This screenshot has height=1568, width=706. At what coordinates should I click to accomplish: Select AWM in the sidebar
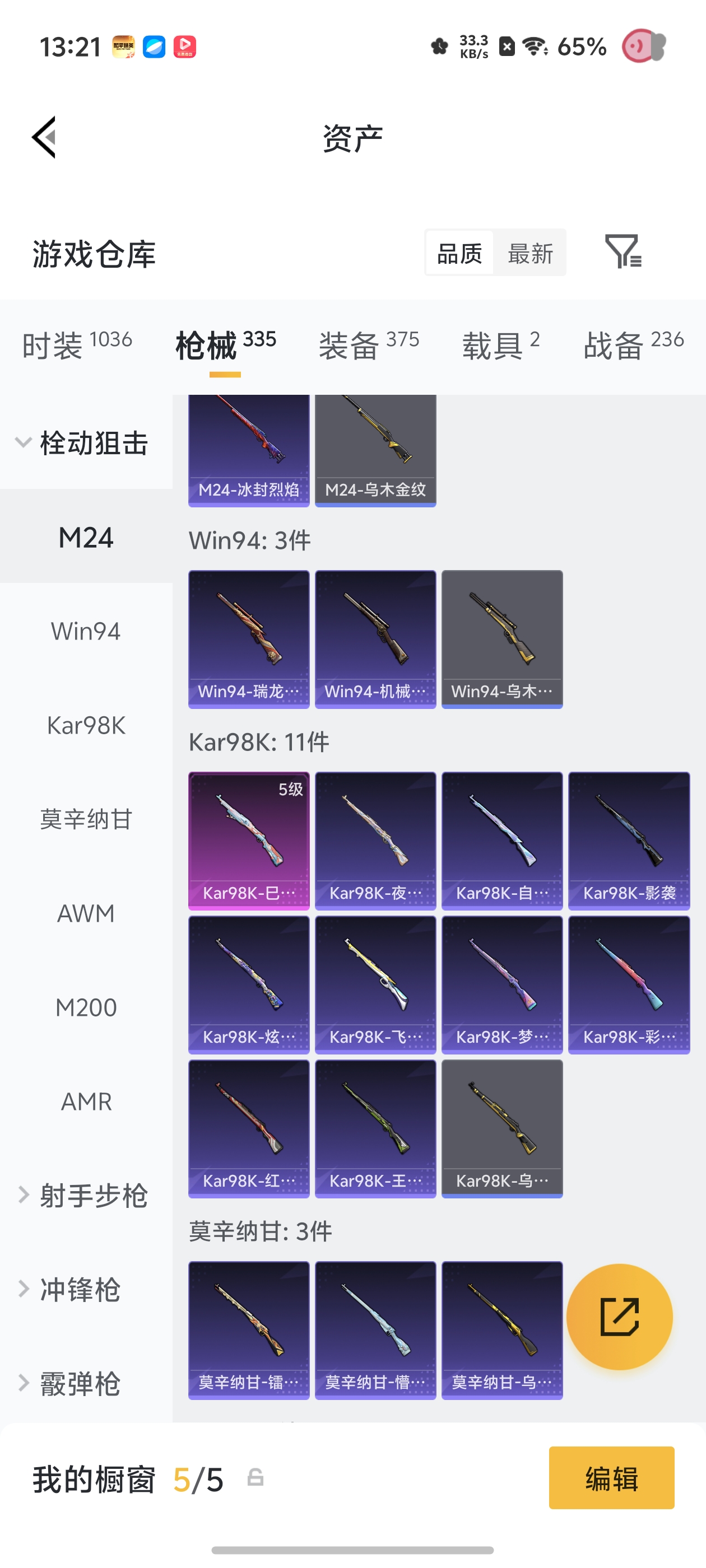click(x=86, y=914)
